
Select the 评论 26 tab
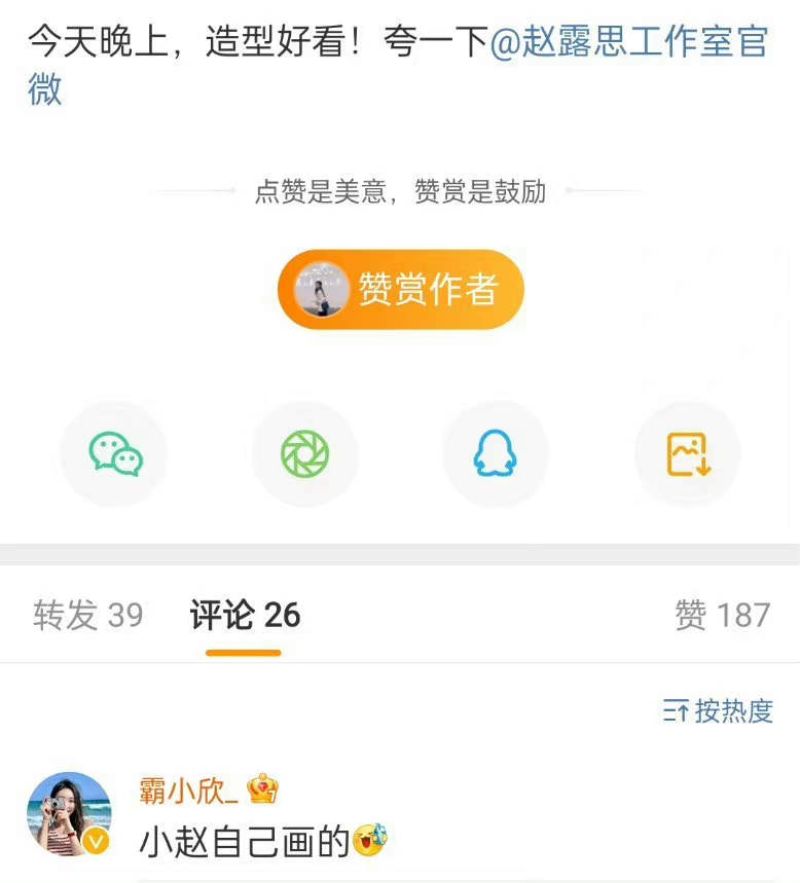tap(245, 615)
